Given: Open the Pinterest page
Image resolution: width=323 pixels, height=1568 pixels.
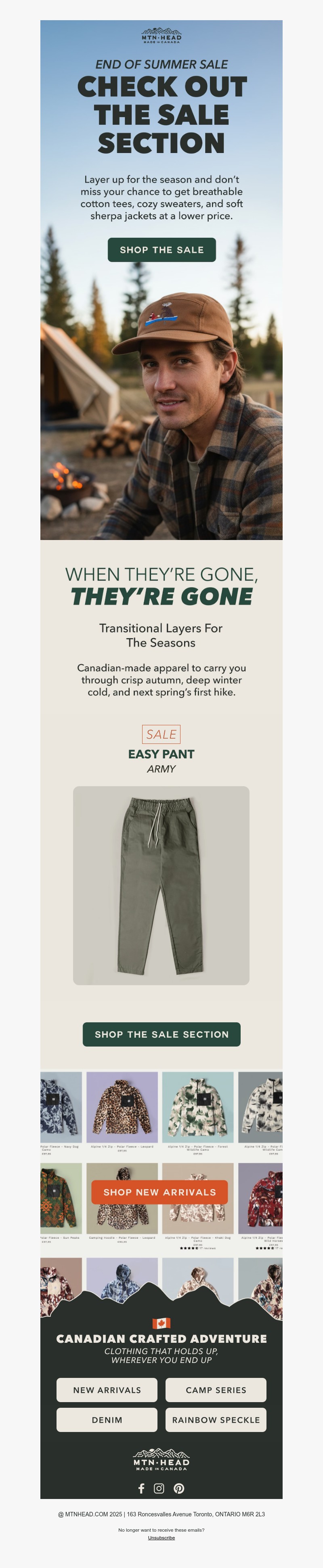Looking at the screenshot, I should click(178, 1488).
